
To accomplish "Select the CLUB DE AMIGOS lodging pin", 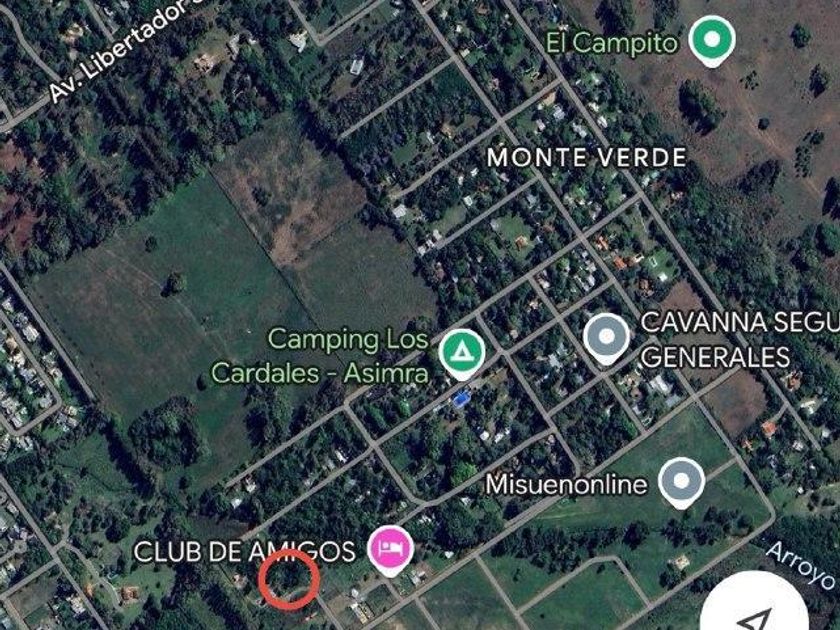I will [390, 550].
